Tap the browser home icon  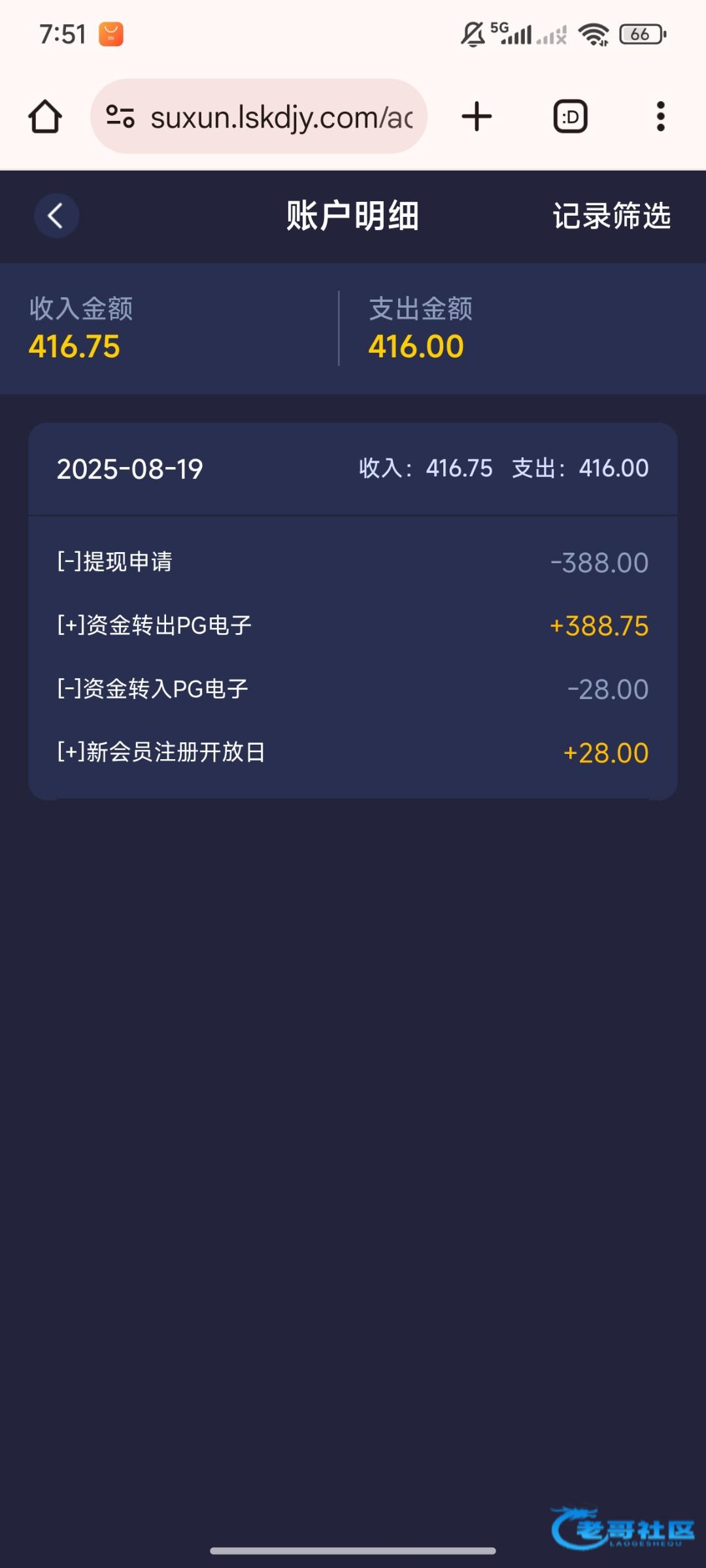pyautogui.click(x=45, y=116)
